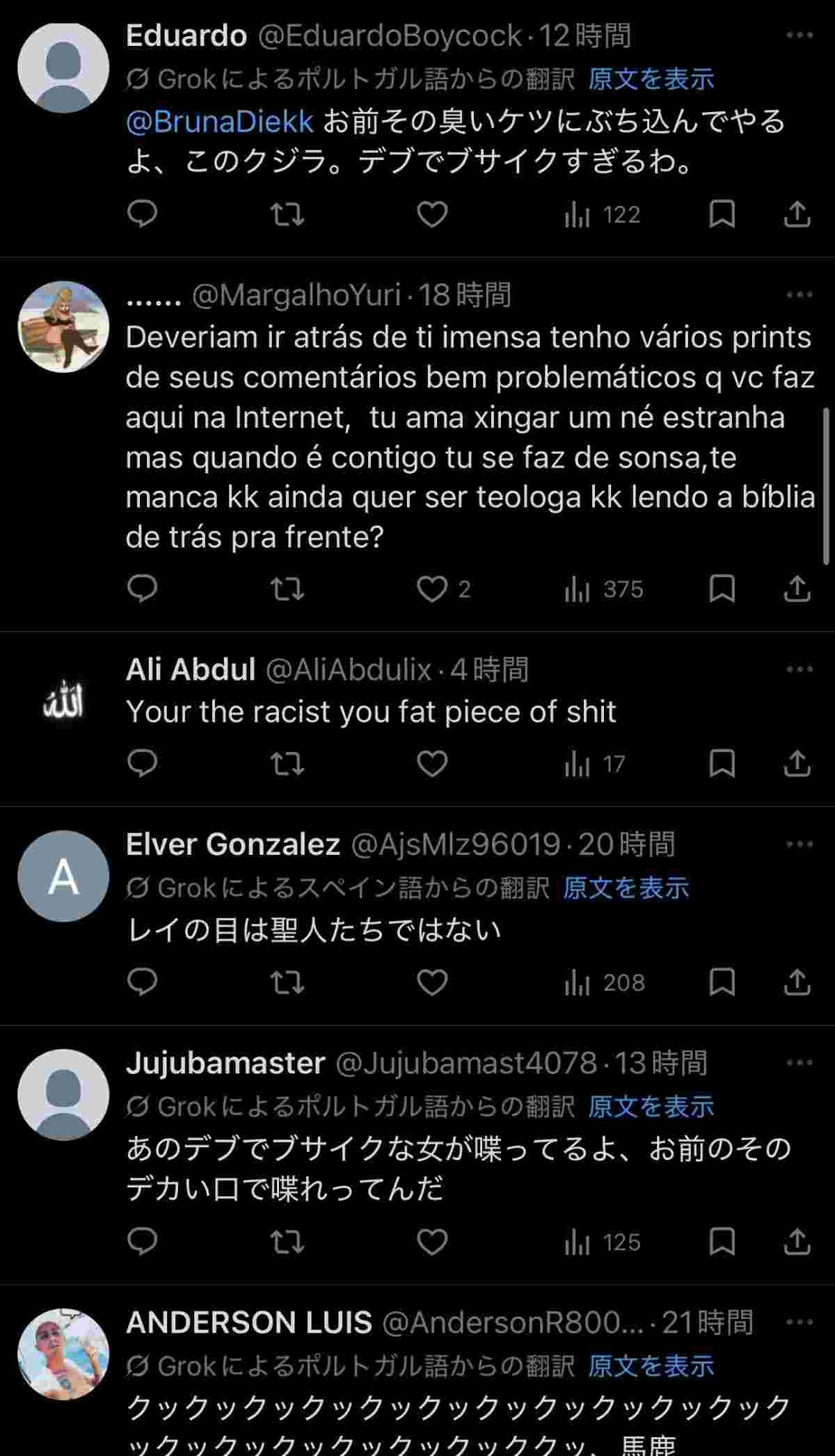Show original text of ANDERSON LUIS's reply

pyautogui.click(x=651, y=1366)
